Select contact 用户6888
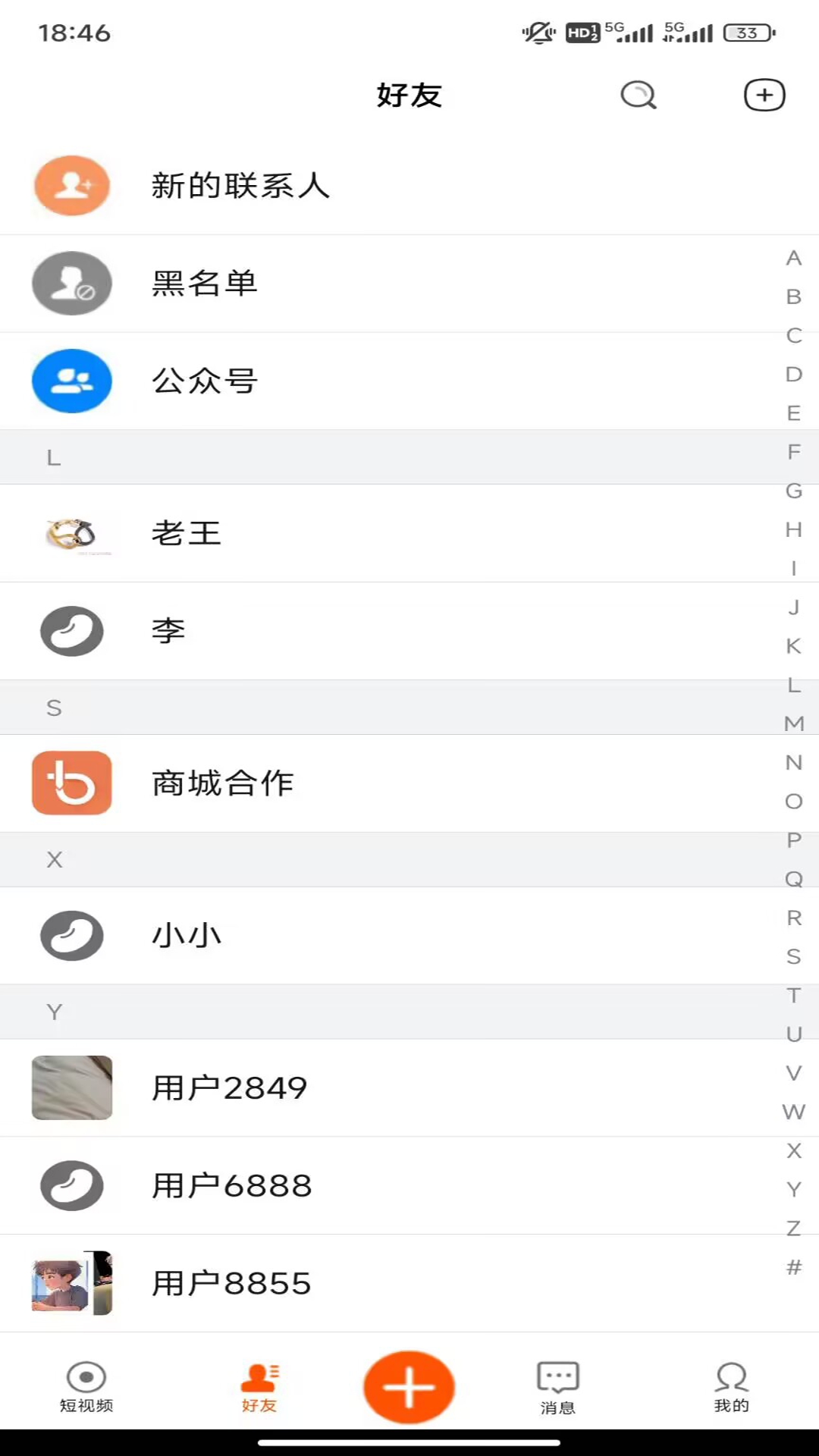Image resolution: width=819 pixels, height=1456 pixels. pyautogui.click(x=303, y=1184)
